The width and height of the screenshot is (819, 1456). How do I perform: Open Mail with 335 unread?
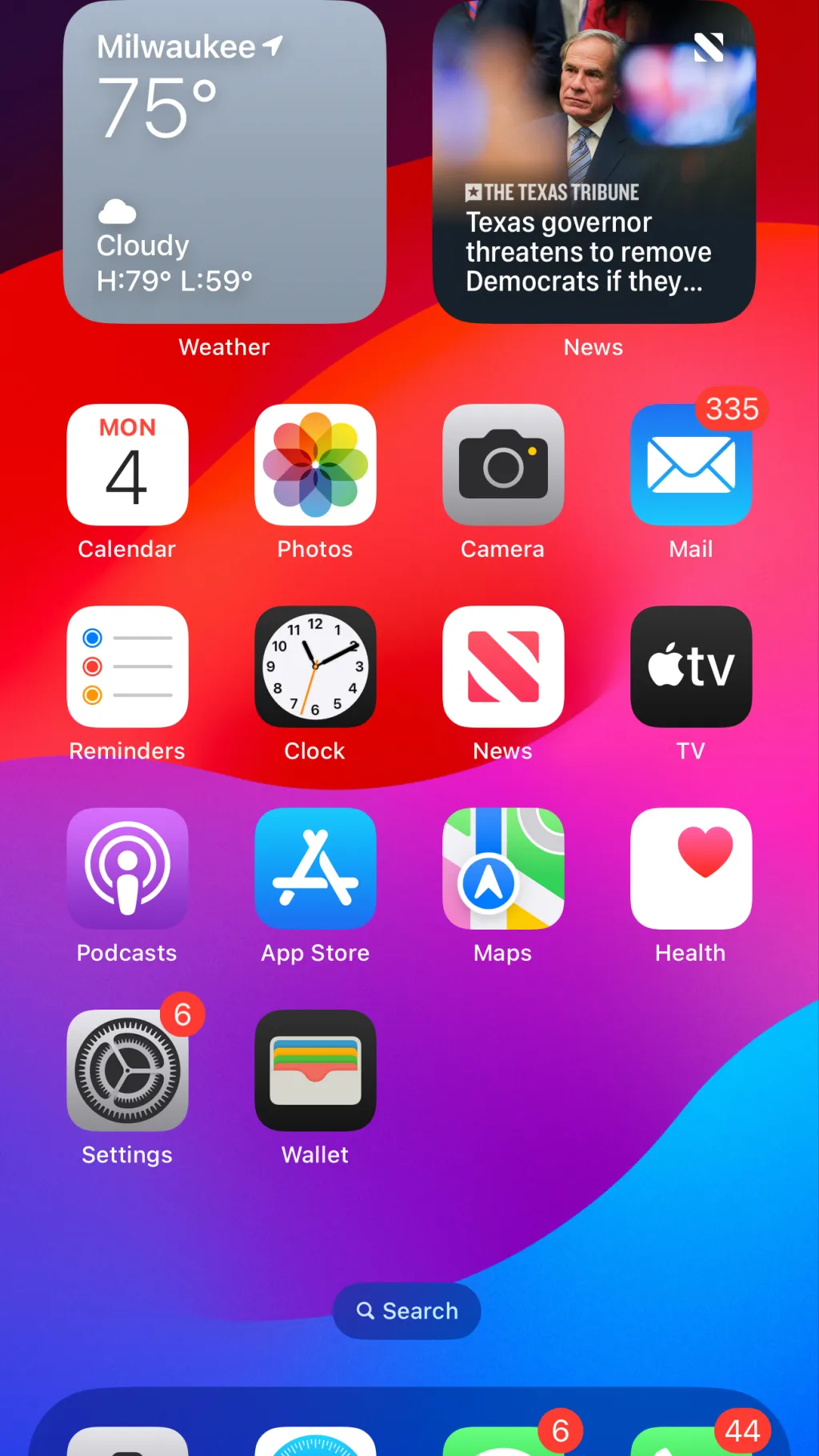tap(691, 465)
